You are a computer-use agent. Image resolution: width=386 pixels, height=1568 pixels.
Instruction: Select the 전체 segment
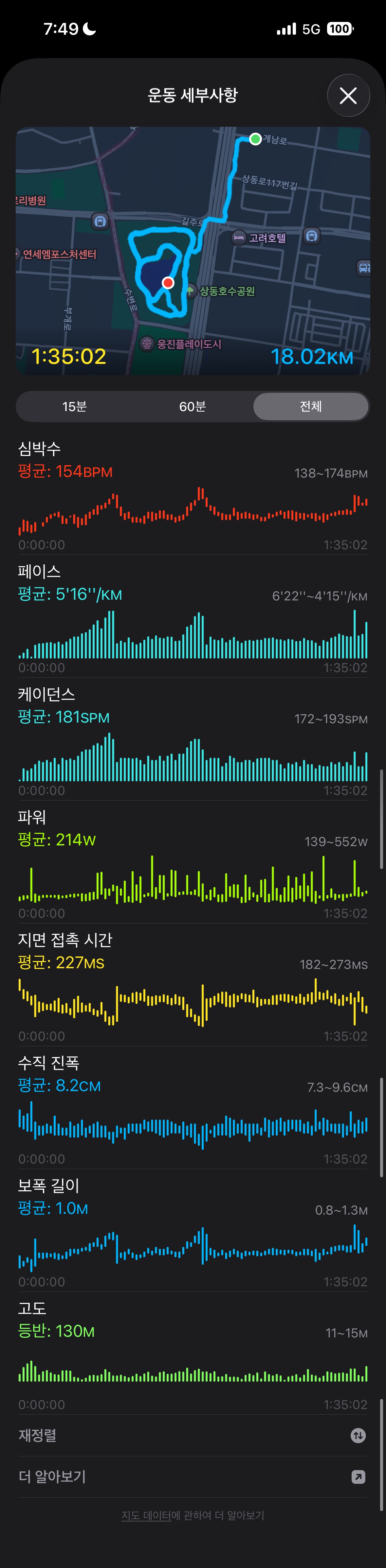click(x=310, y=406)
